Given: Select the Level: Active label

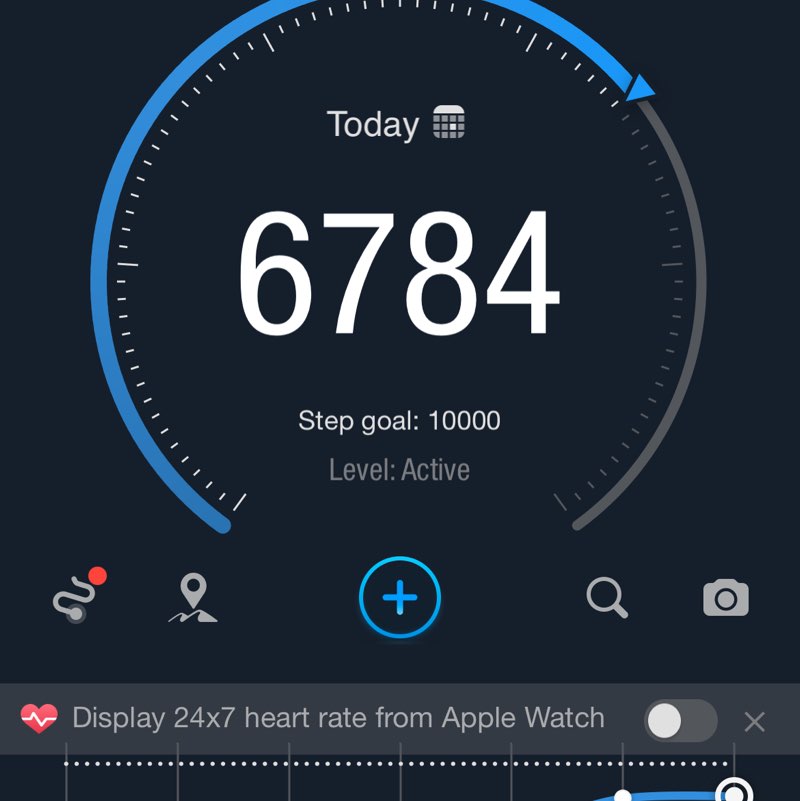Looking at the screenshot, I should (x=399, y=469).
